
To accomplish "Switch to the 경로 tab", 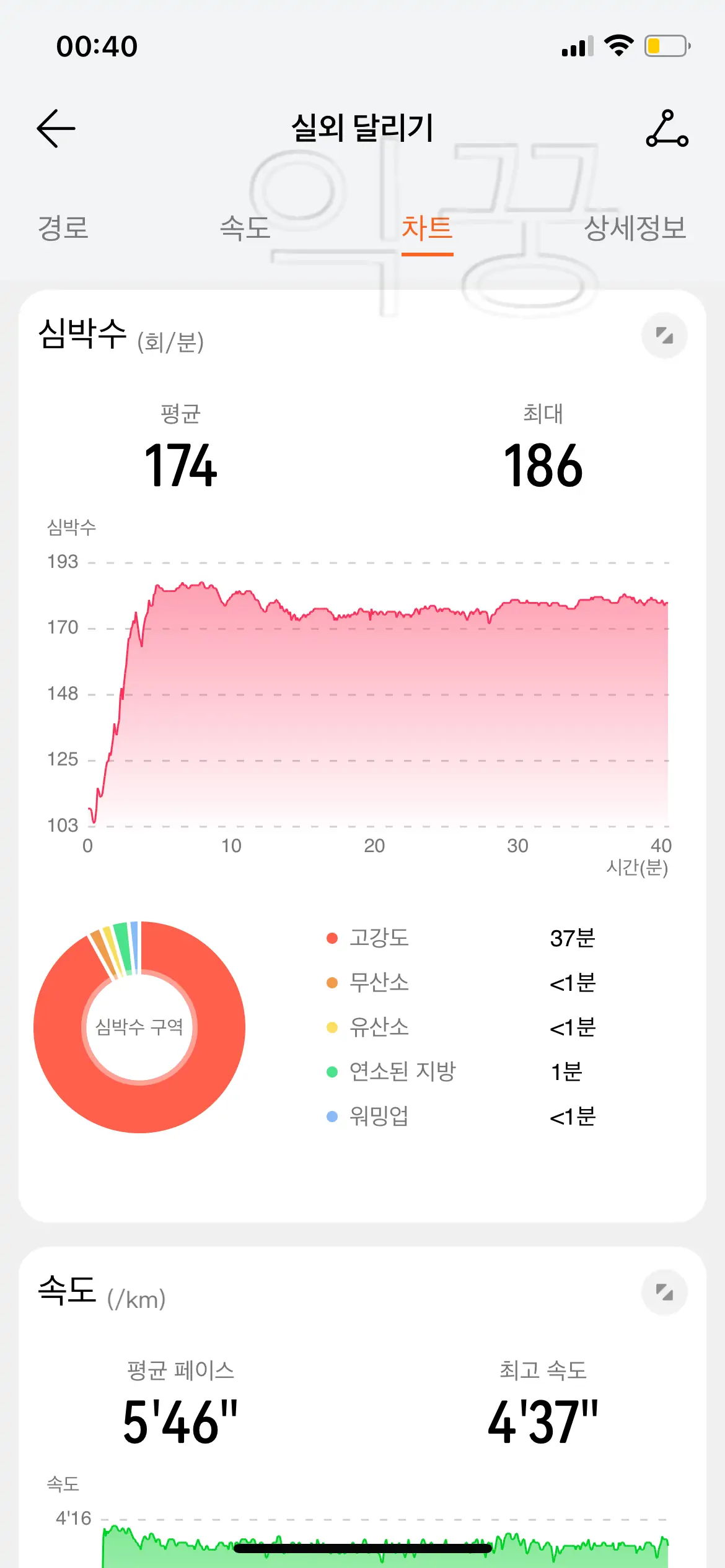I will click(x=63, y=228).
